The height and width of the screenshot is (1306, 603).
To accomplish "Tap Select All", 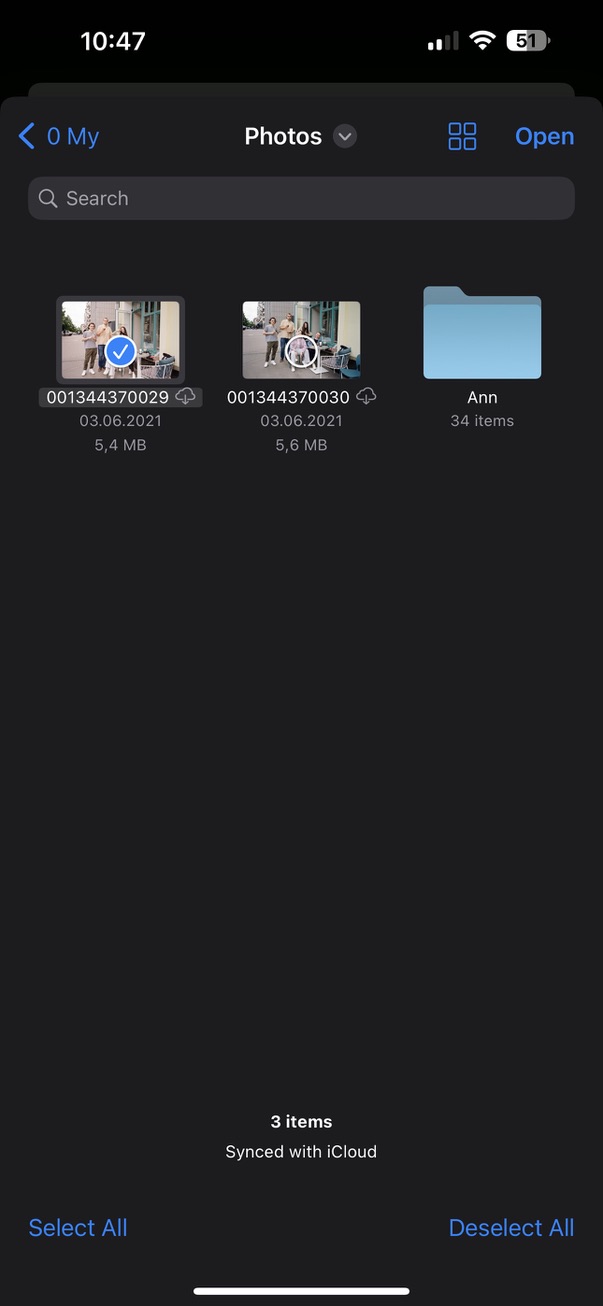I will (x=78, y=1228).
